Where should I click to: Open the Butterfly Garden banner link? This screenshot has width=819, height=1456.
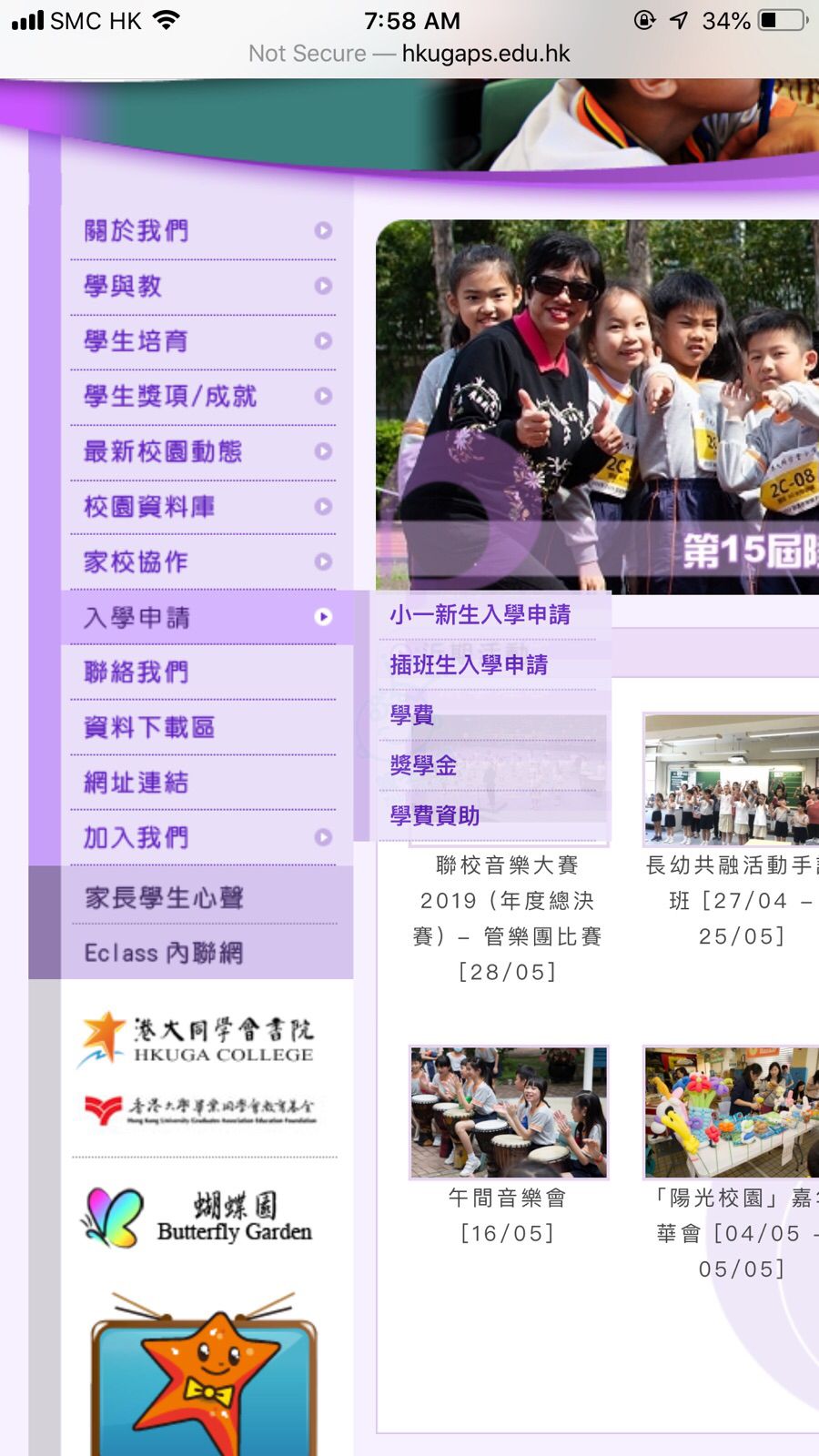199,1218
